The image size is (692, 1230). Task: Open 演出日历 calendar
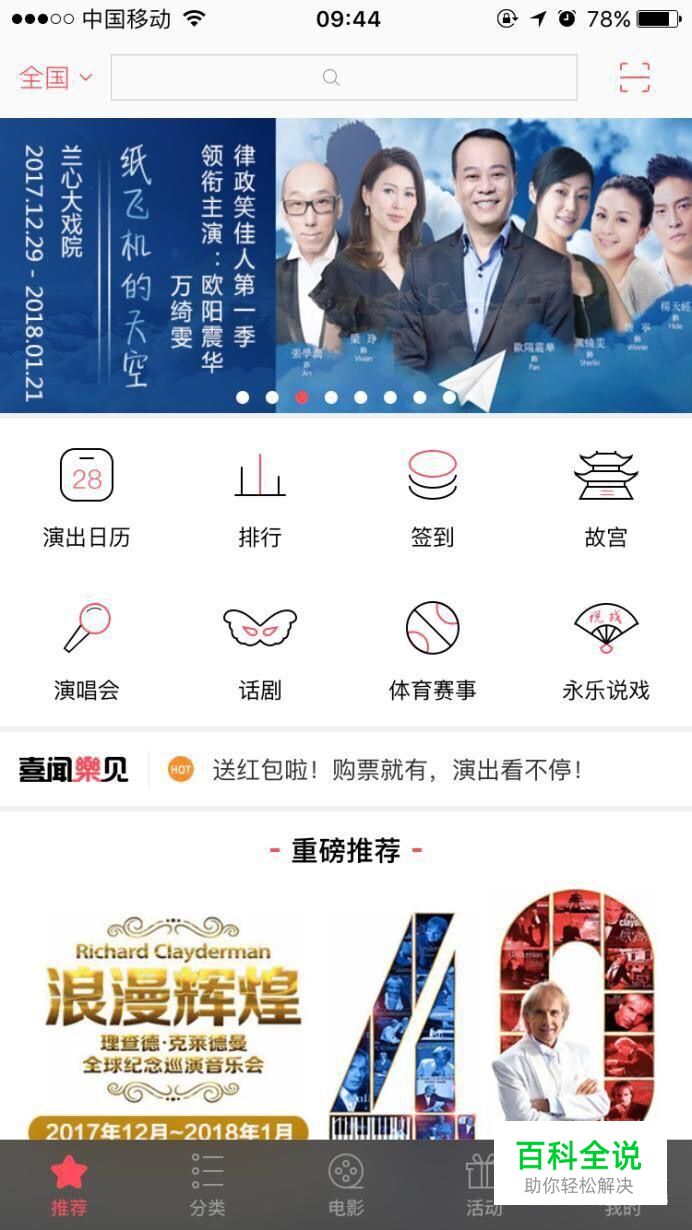pos(87,497)
